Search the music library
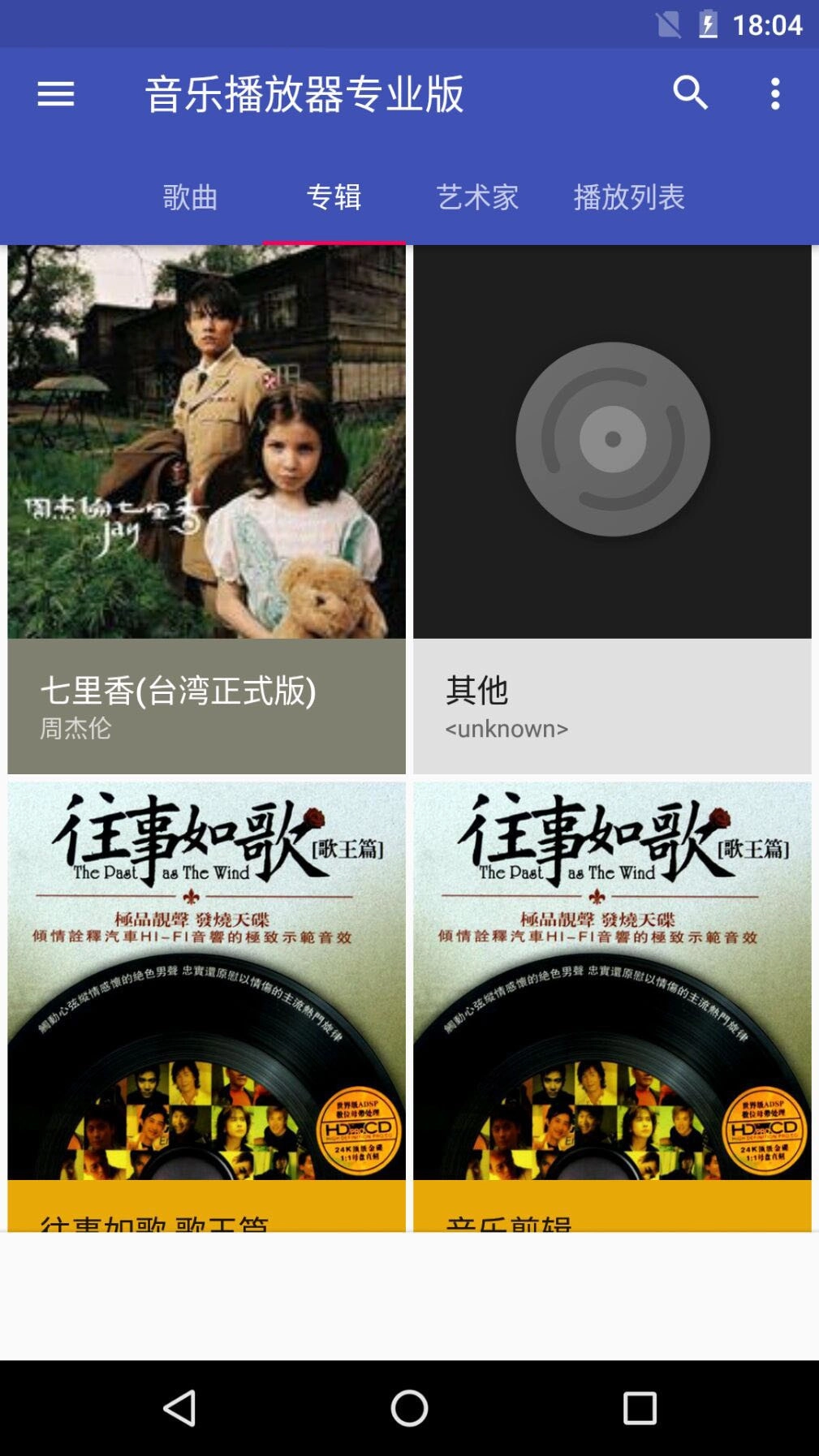Screen dimensions: 819x1456 point(690,93)
